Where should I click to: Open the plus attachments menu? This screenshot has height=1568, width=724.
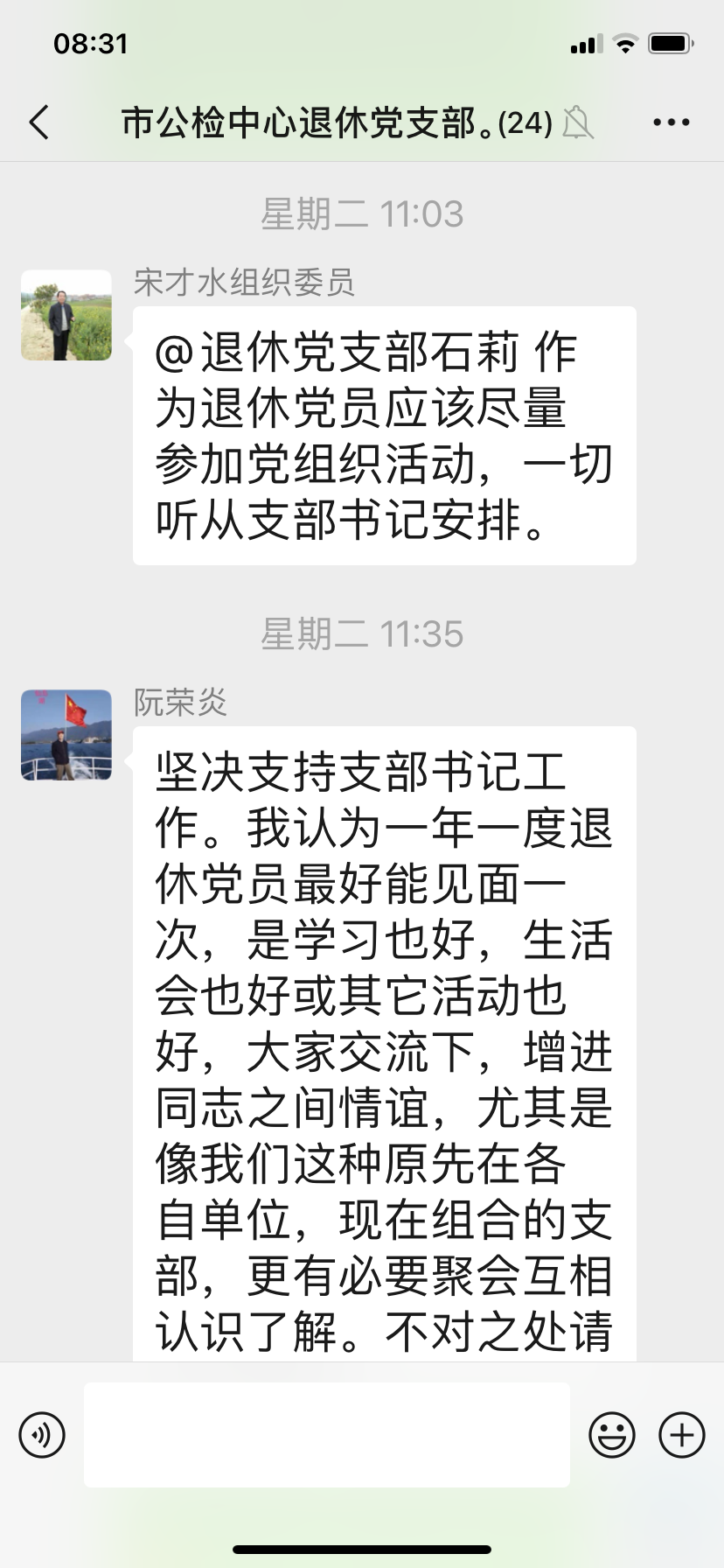tap(681, 1435)
